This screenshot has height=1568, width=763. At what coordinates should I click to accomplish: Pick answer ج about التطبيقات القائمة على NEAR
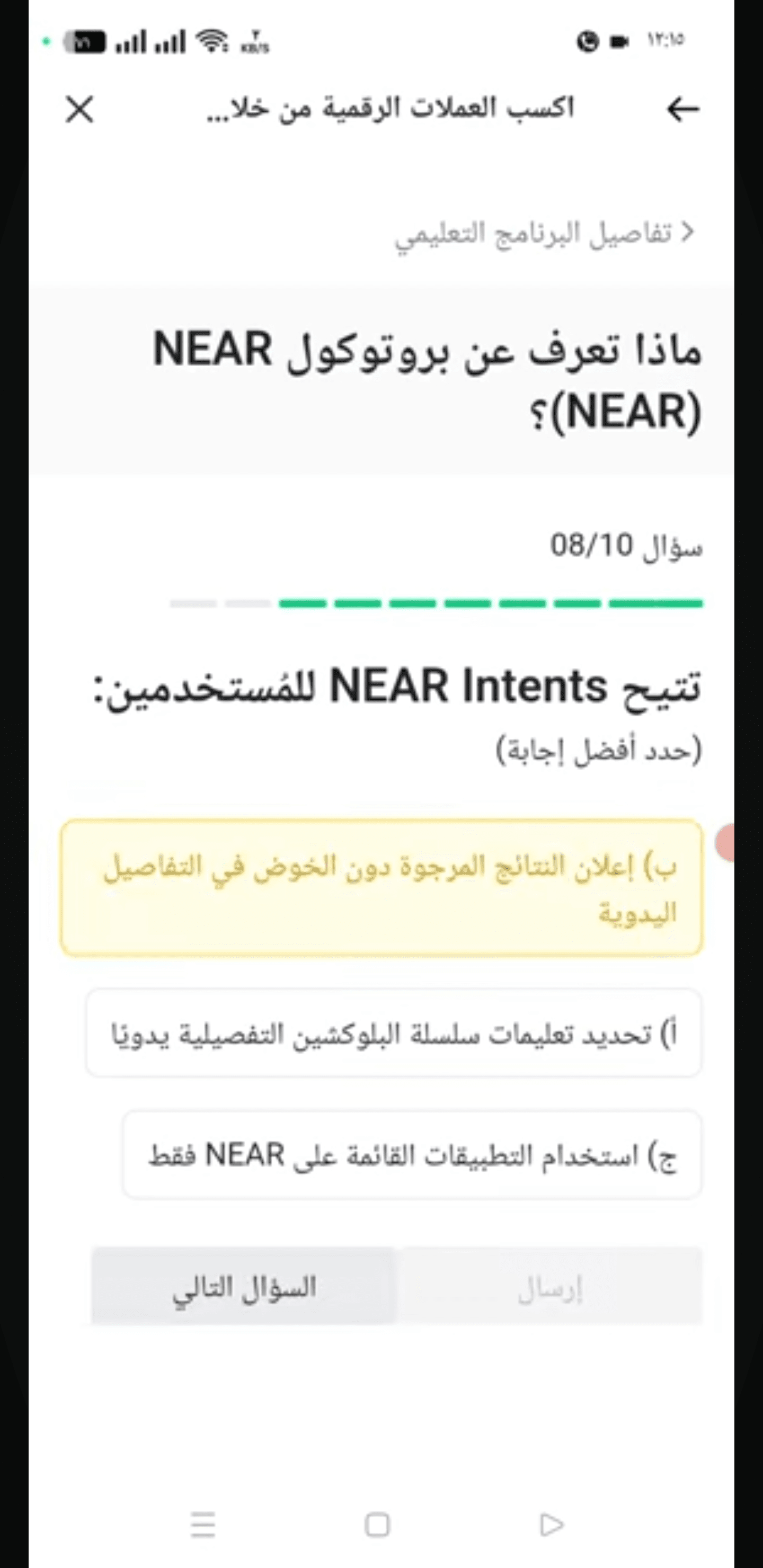412,1155
